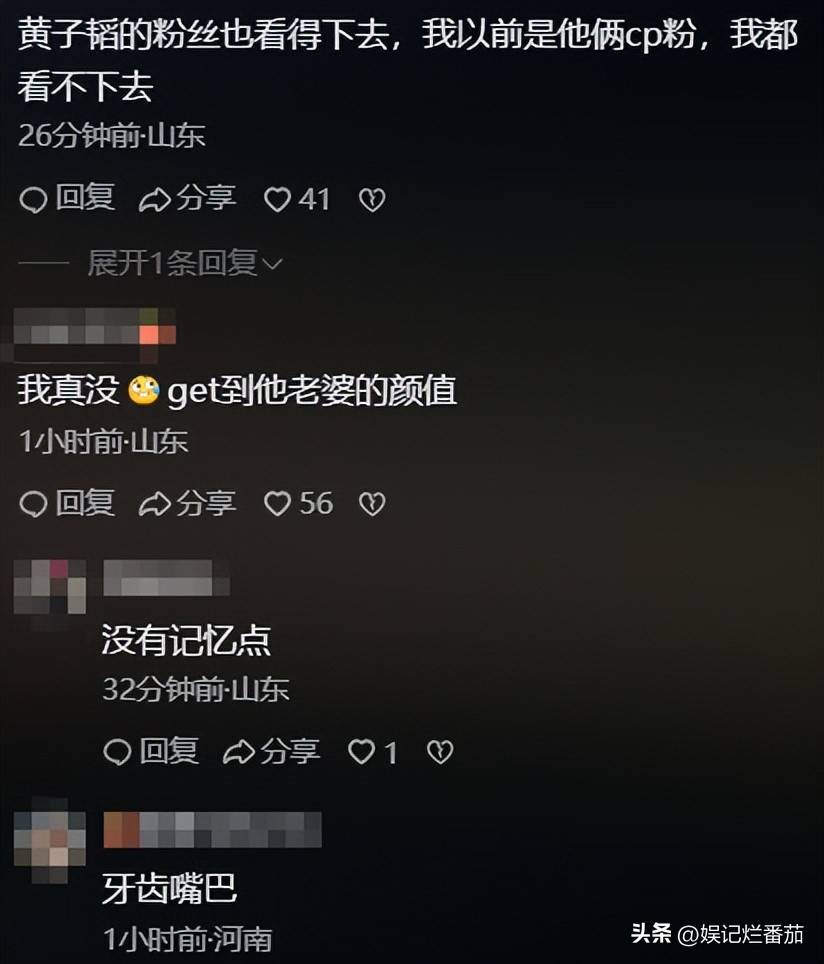Share the get到他老婆的颜值 comment
824x964 pixels.
[188, 503]
